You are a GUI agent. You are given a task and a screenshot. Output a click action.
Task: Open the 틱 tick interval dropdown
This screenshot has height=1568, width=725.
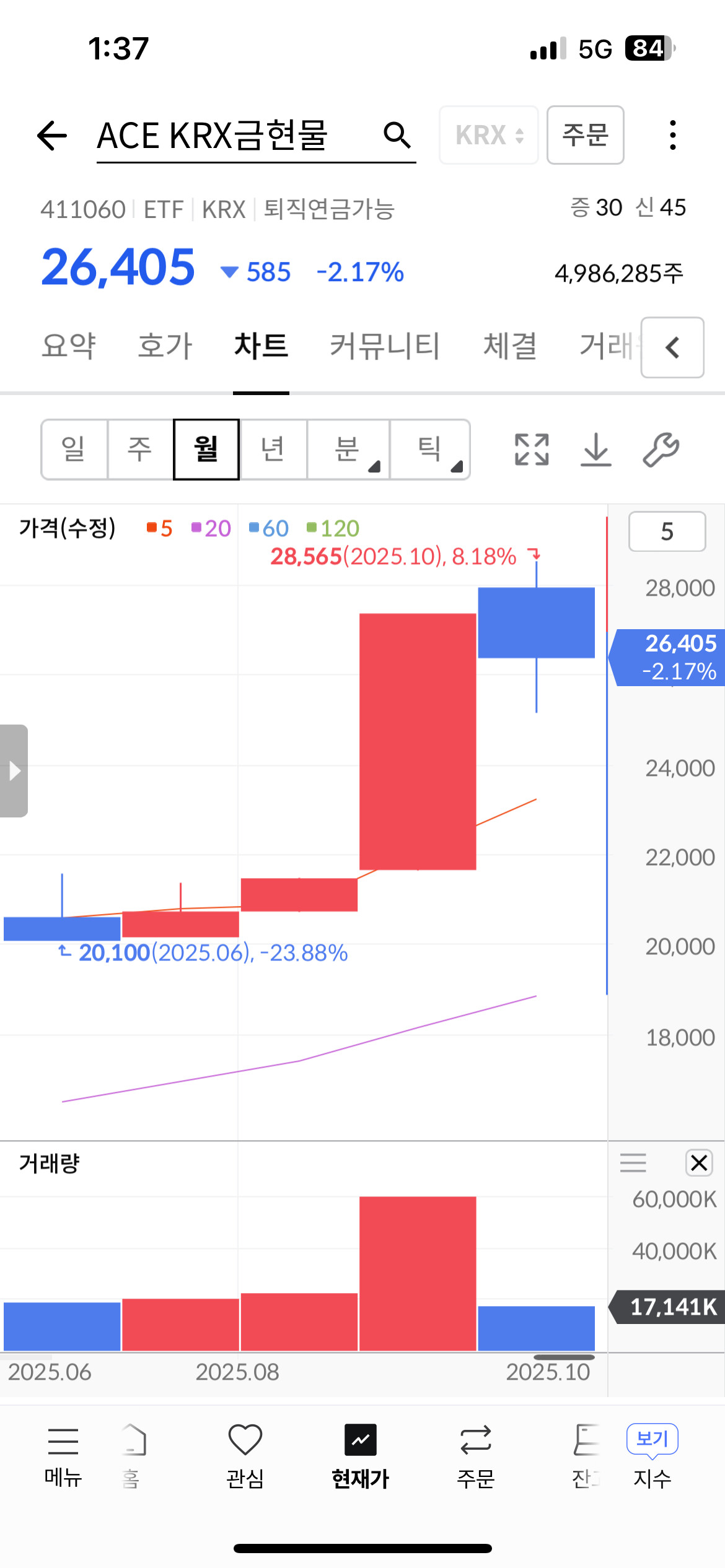[x=430, y=450]
